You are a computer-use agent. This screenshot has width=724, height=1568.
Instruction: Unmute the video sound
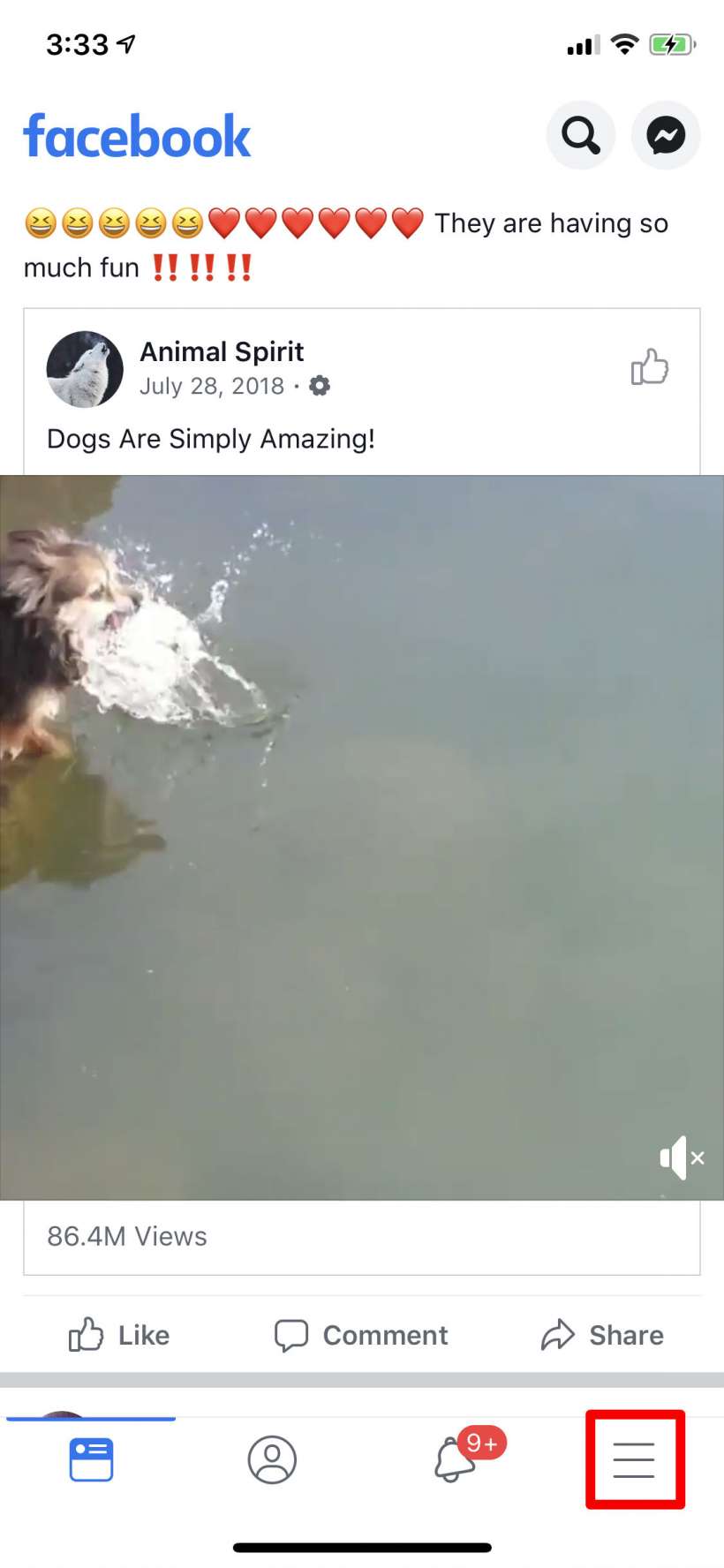pyautogui.click(x=682, y=1157)
